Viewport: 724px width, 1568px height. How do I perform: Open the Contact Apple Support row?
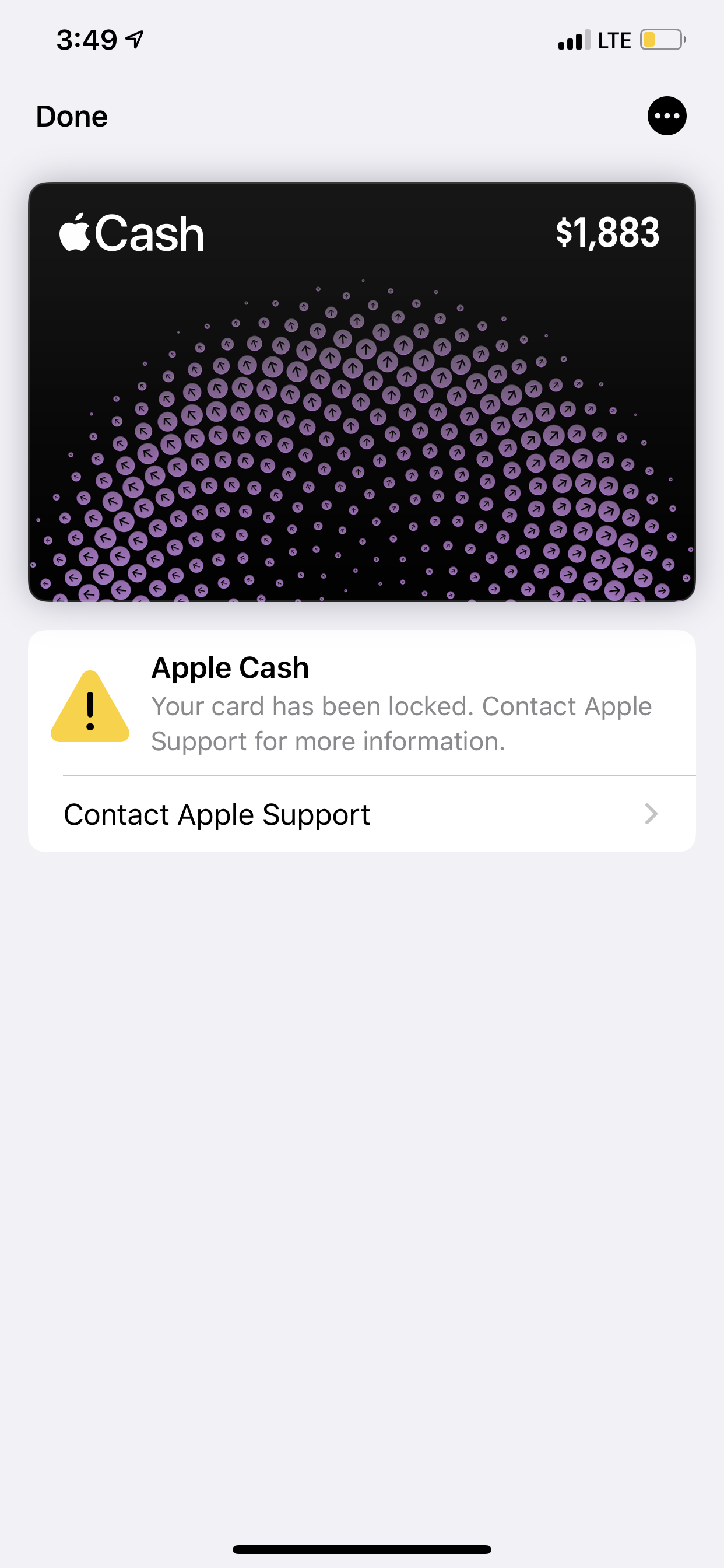(x=361, y=814)
